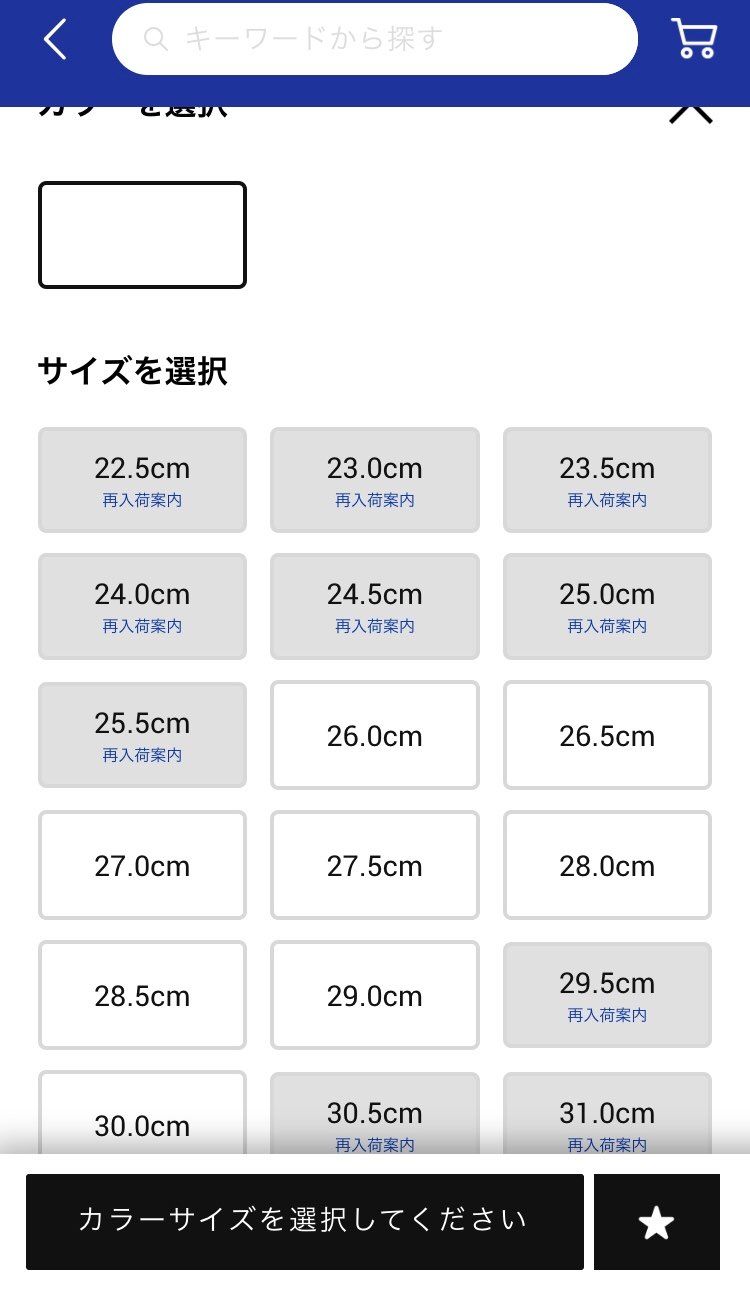Screen dimensions: 750x1289
Task: Select the white color swatch option
Action: pyautogui.click(x=142, y=234)
